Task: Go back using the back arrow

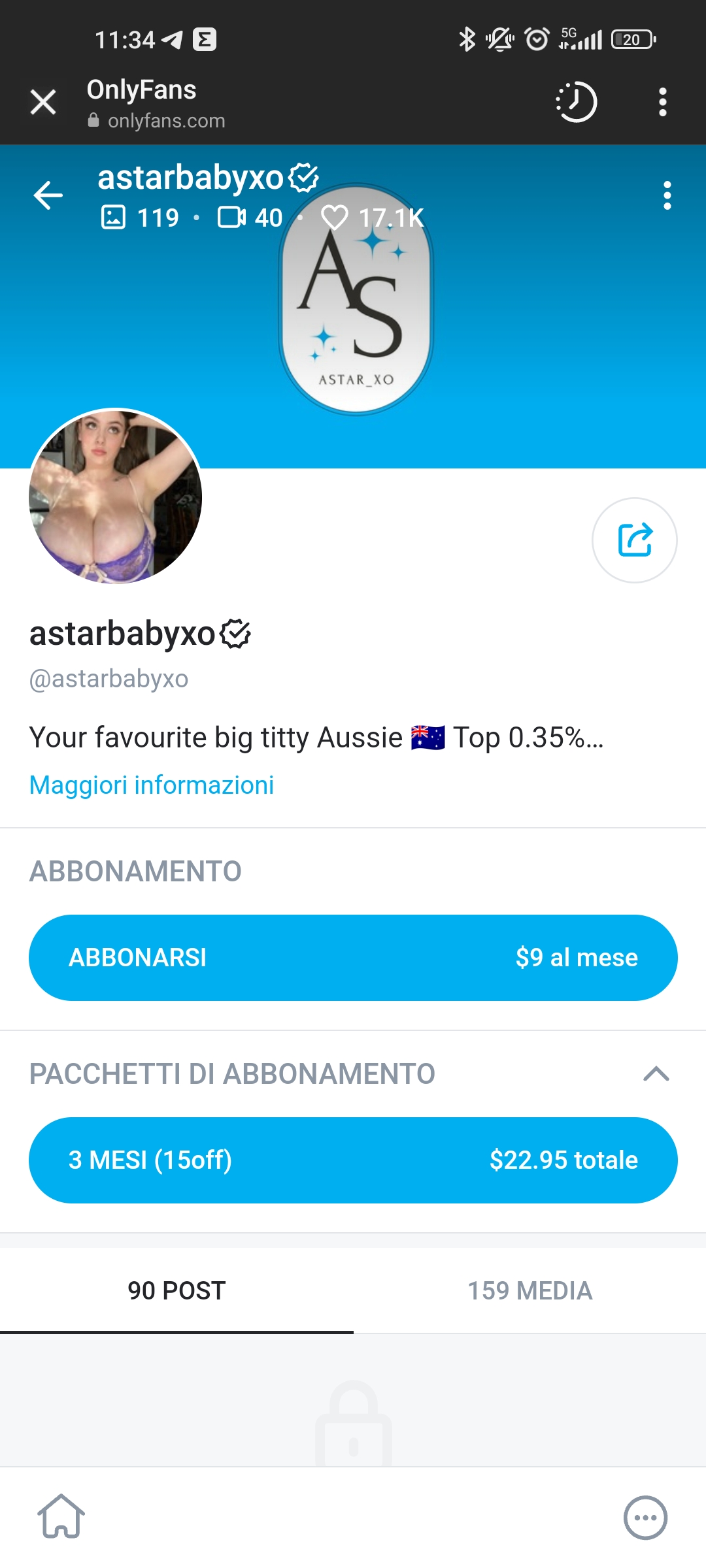Action: pyautogui.click(x=47, y=194)
